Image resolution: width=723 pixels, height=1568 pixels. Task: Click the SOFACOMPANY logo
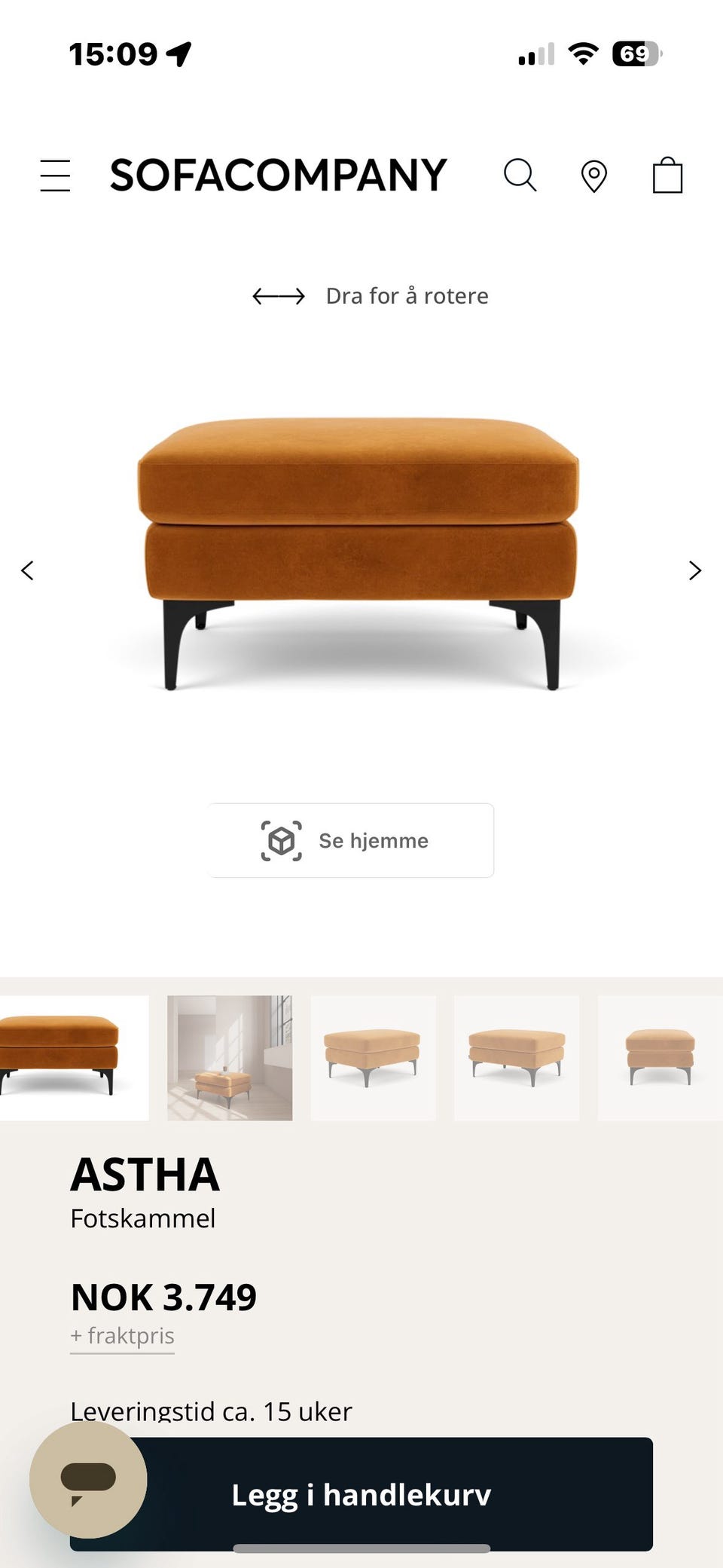(279, 176)
